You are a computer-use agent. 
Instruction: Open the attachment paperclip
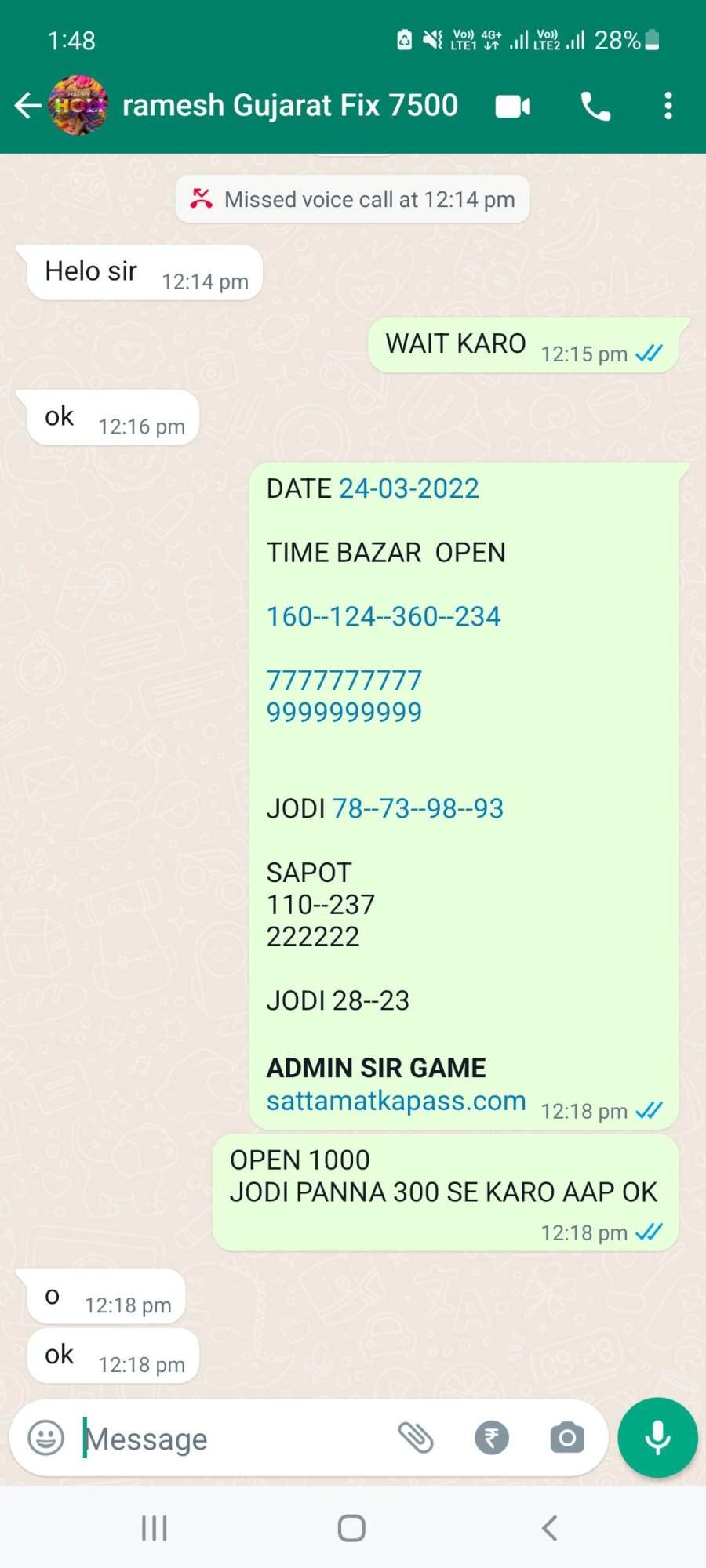click(416, 1438)
